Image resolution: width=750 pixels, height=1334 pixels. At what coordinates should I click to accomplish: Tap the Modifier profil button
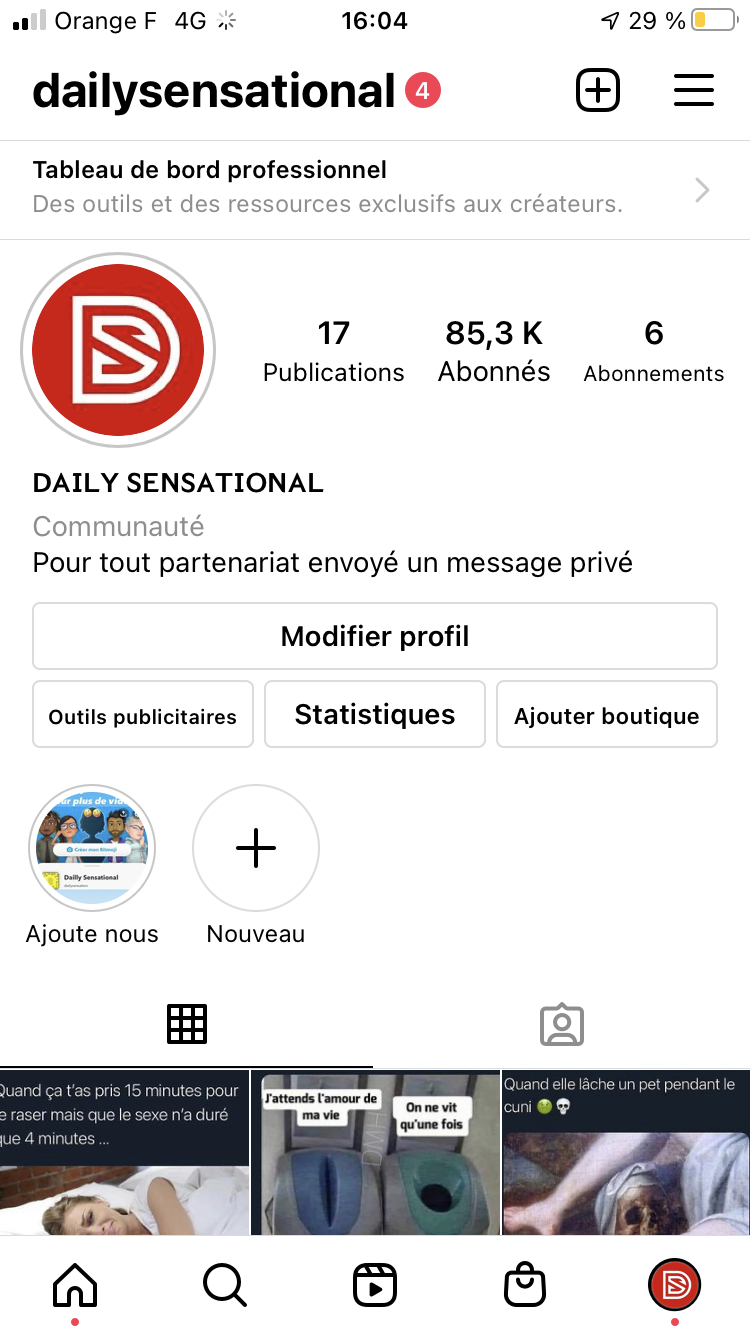[374, 636]
